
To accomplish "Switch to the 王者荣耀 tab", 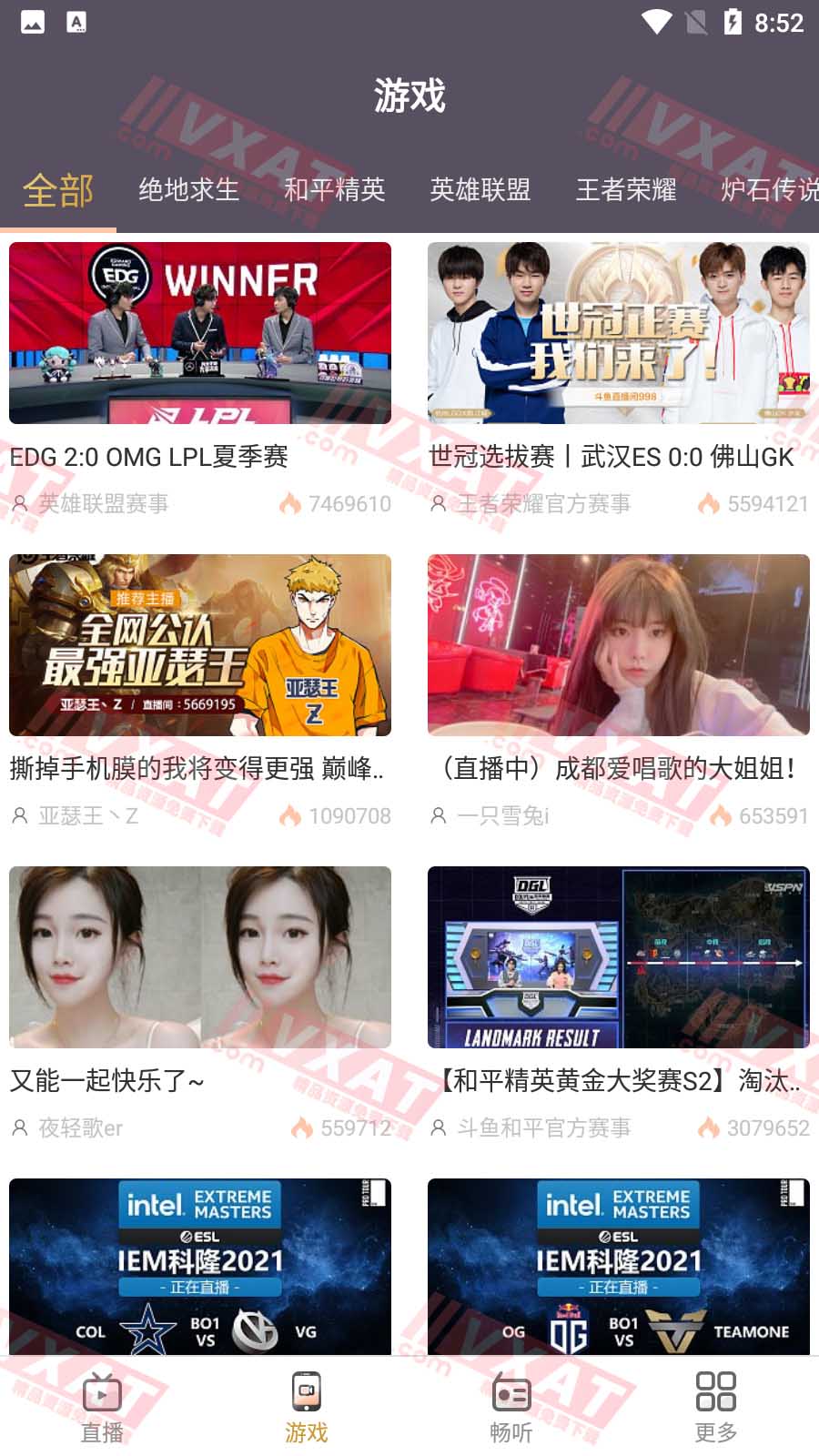I will coord(626,189).
